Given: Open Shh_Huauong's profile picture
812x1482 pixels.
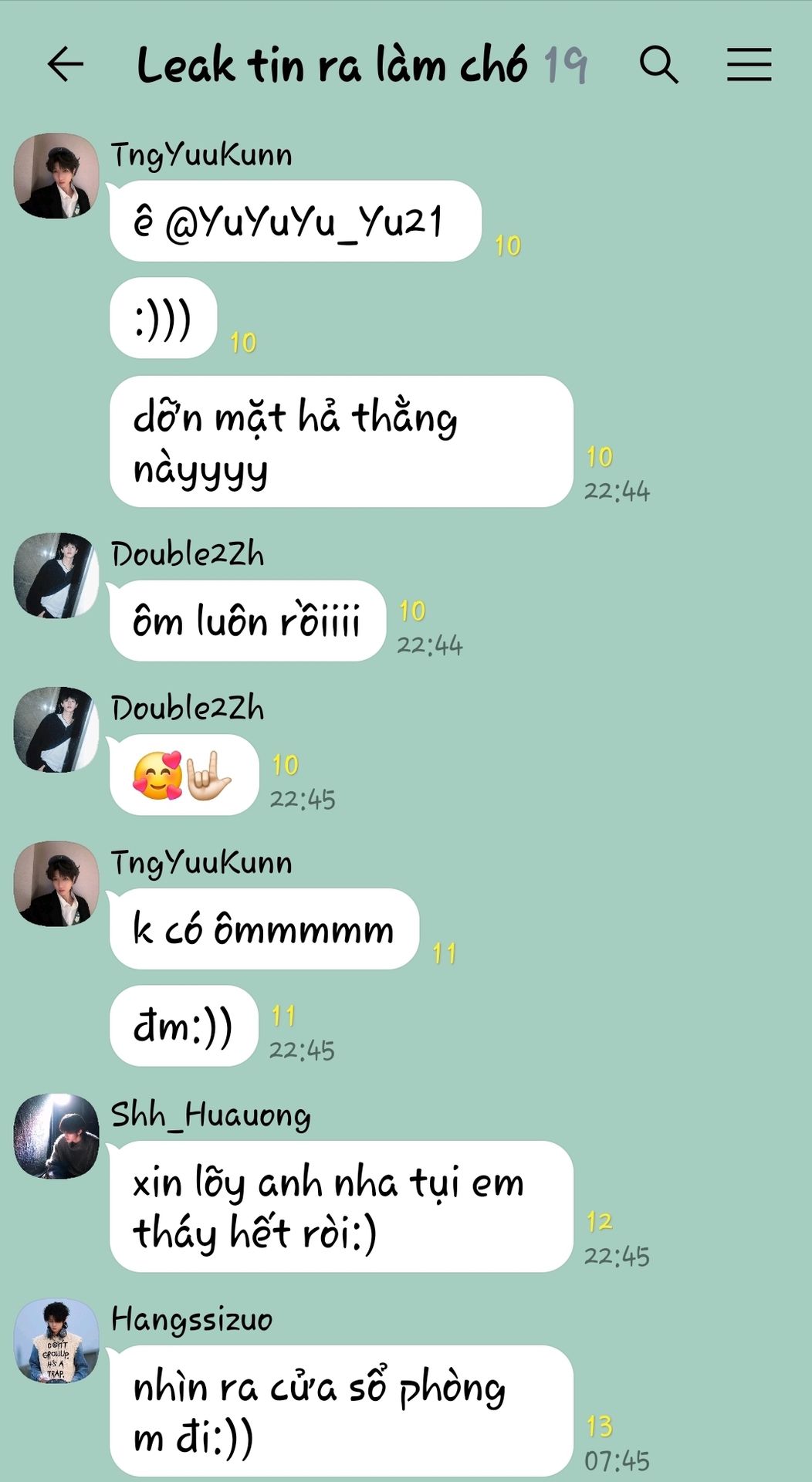Looking at the screenshot, I should coord(56,1135).
